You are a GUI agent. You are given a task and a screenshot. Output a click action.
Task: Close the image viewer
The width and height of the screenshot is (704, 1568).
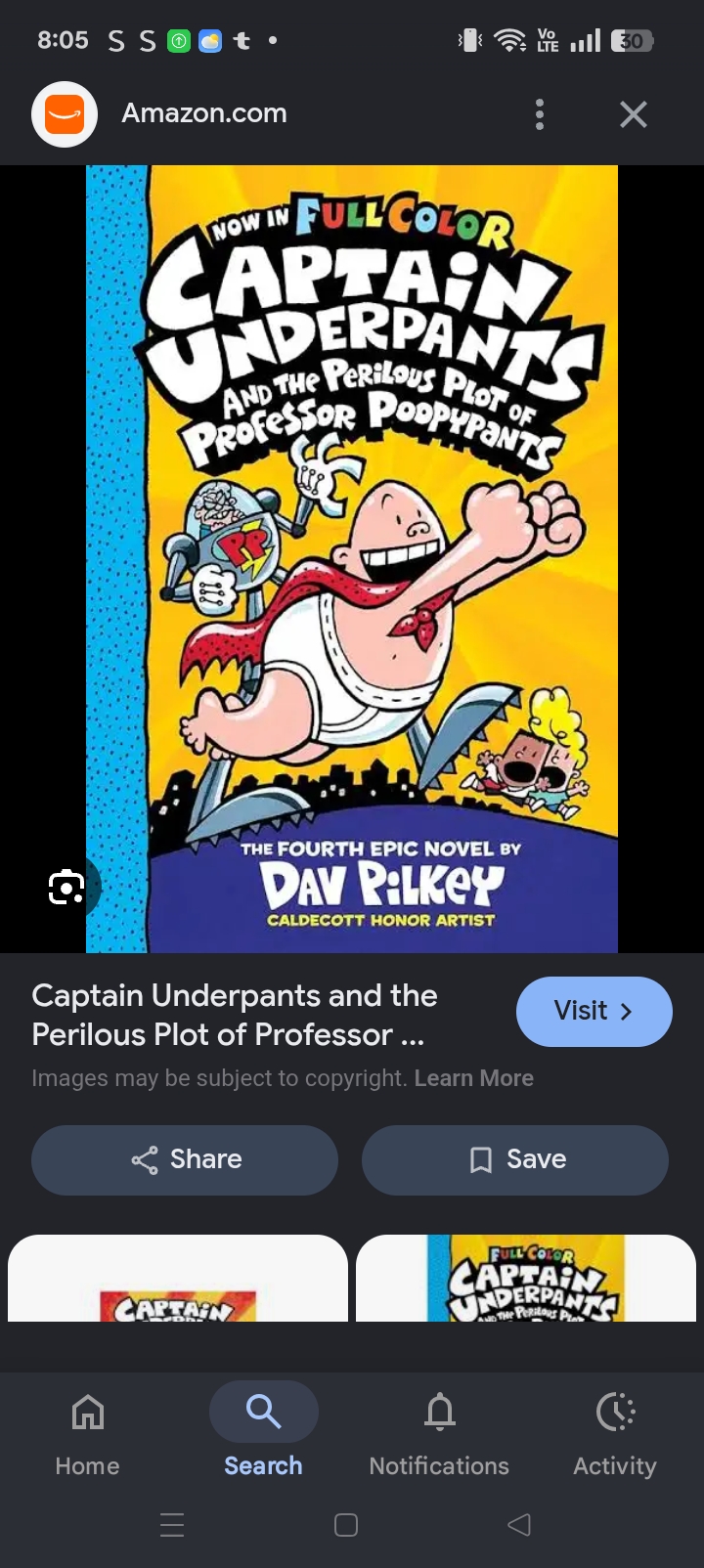(x=634, y=114)
